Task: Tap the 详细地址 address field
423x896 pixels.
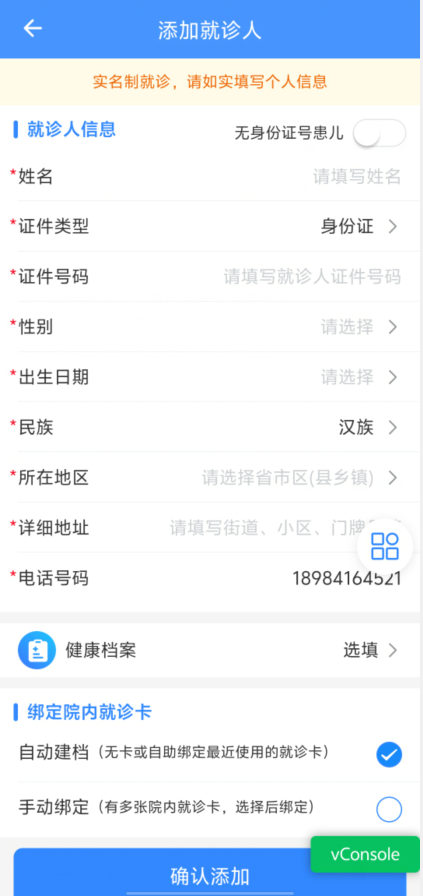Action: click(212, 527)
